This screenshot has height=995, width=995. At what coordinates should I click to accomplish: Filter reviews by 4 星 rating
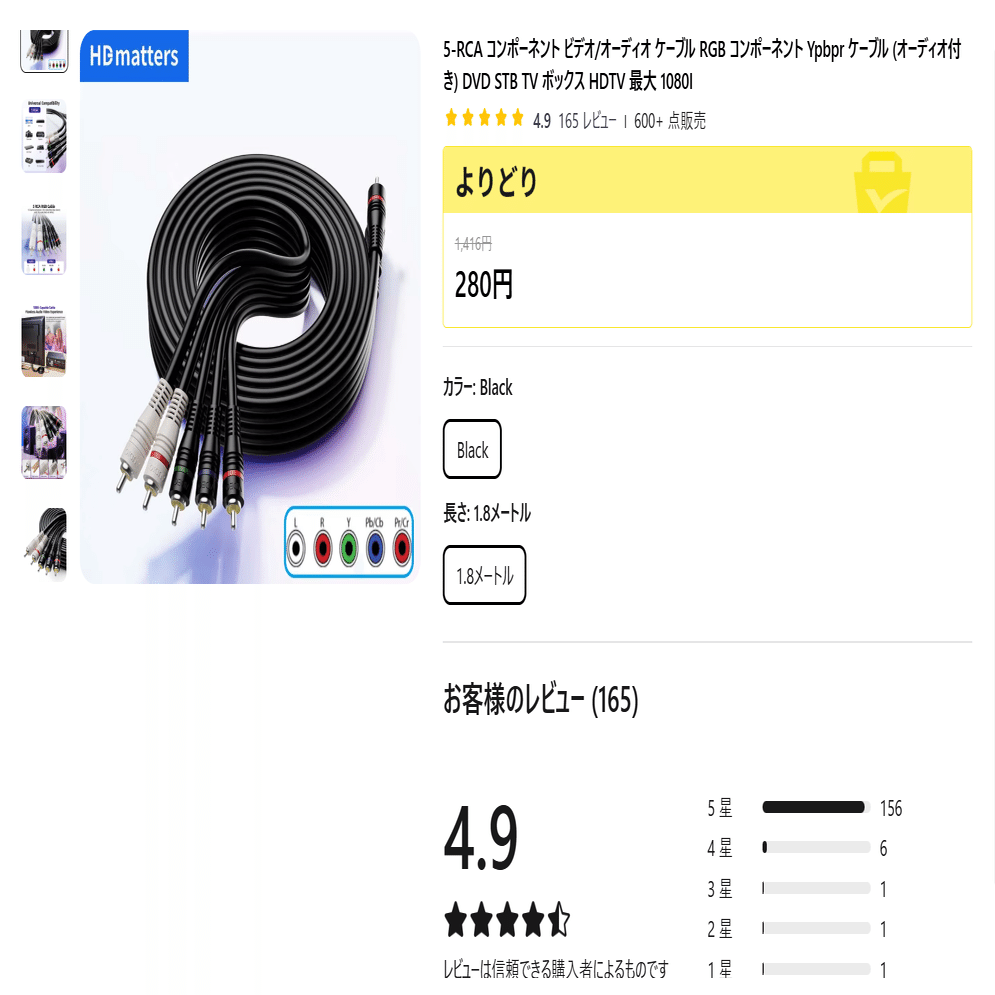(x=804, y=848)
